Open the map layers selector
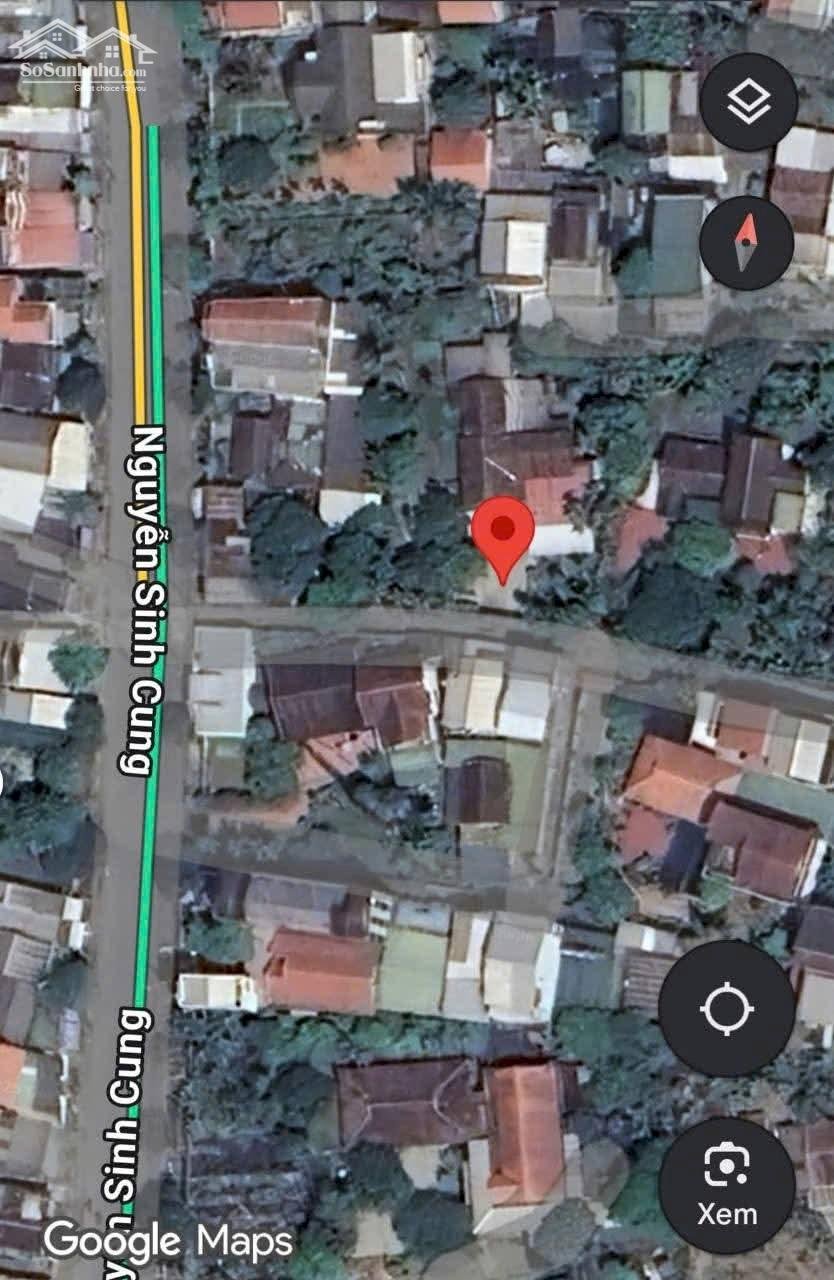 point(748,102)
